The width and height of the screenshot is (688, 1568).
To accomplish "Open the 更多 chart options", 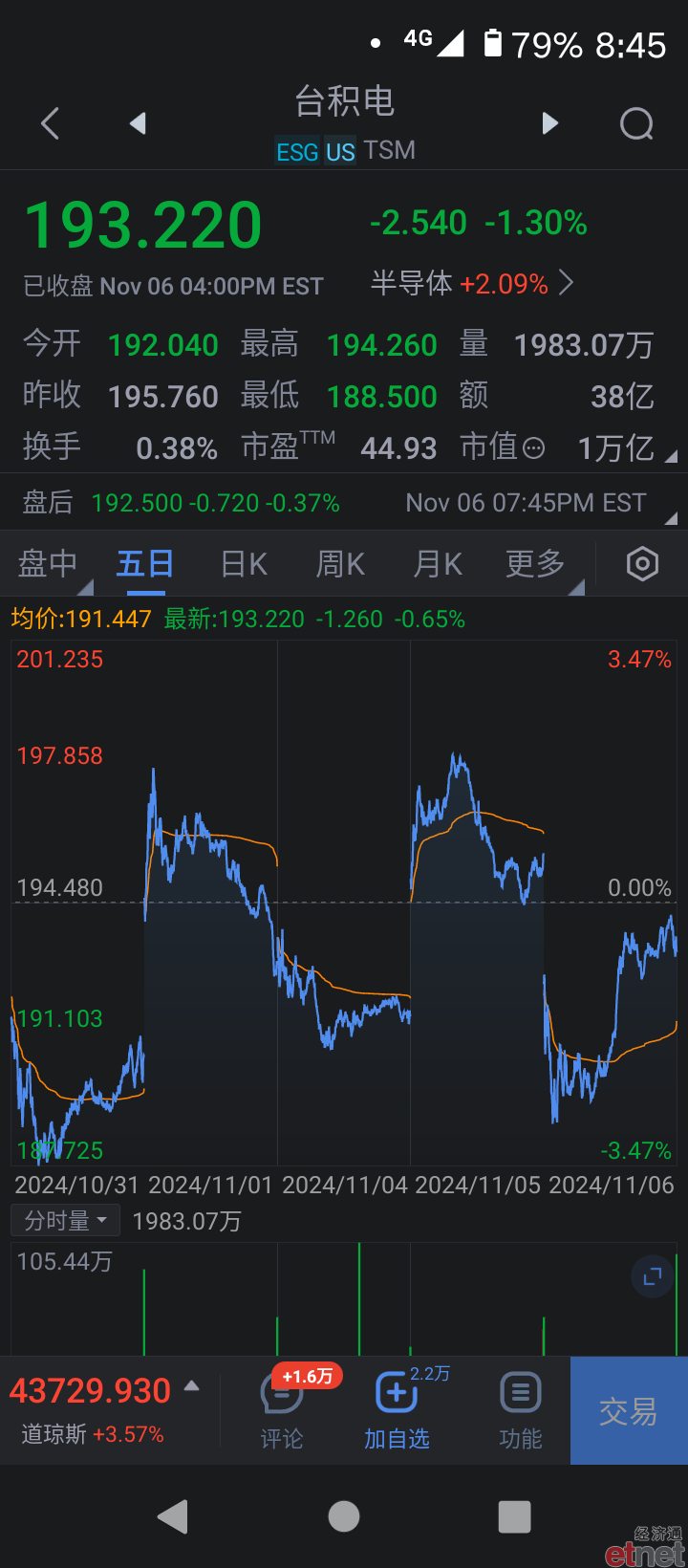I will pos(535,564).
